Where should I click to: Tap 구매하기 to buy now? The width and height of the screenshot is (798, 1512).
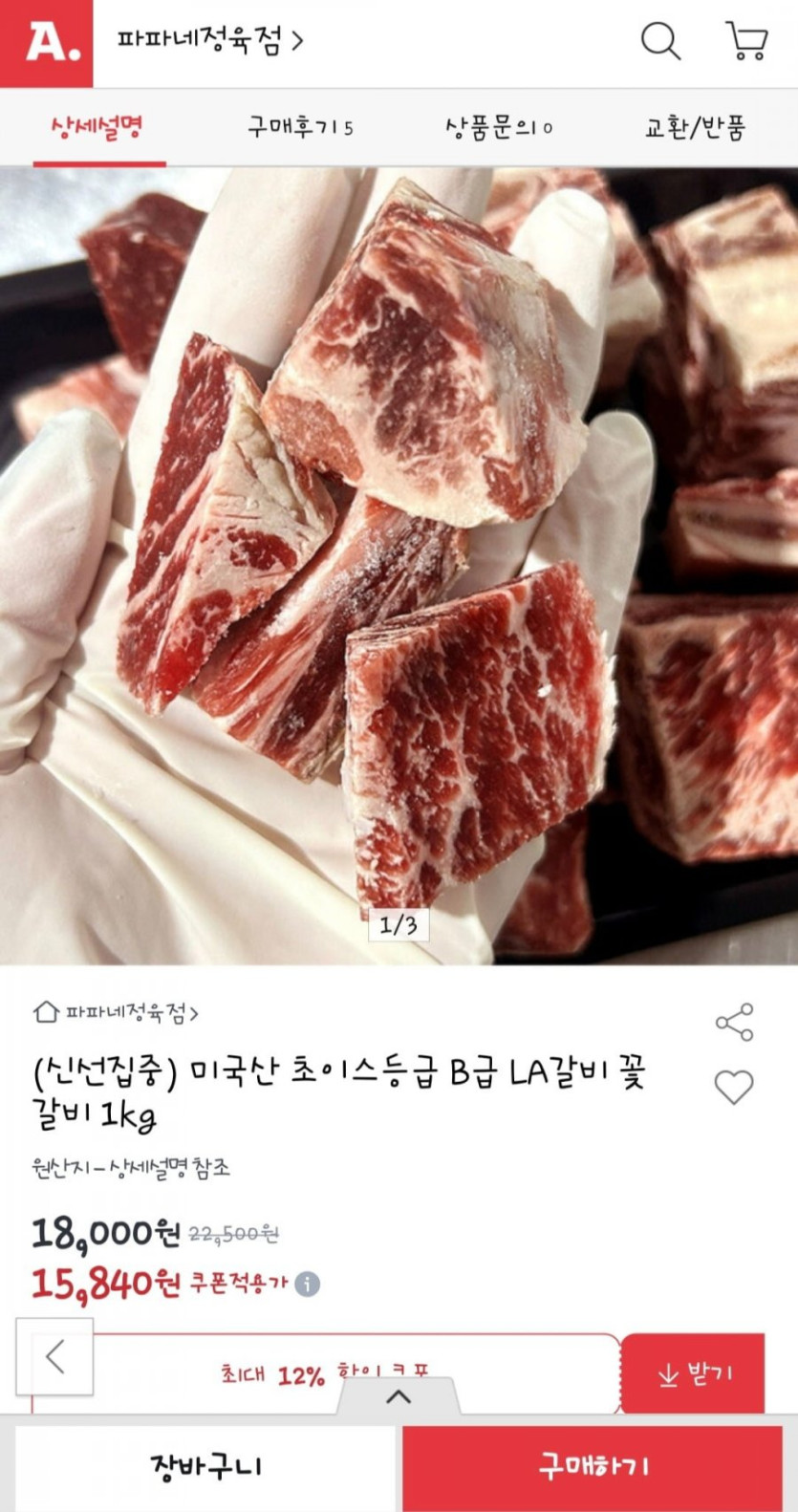[594, 1466]
